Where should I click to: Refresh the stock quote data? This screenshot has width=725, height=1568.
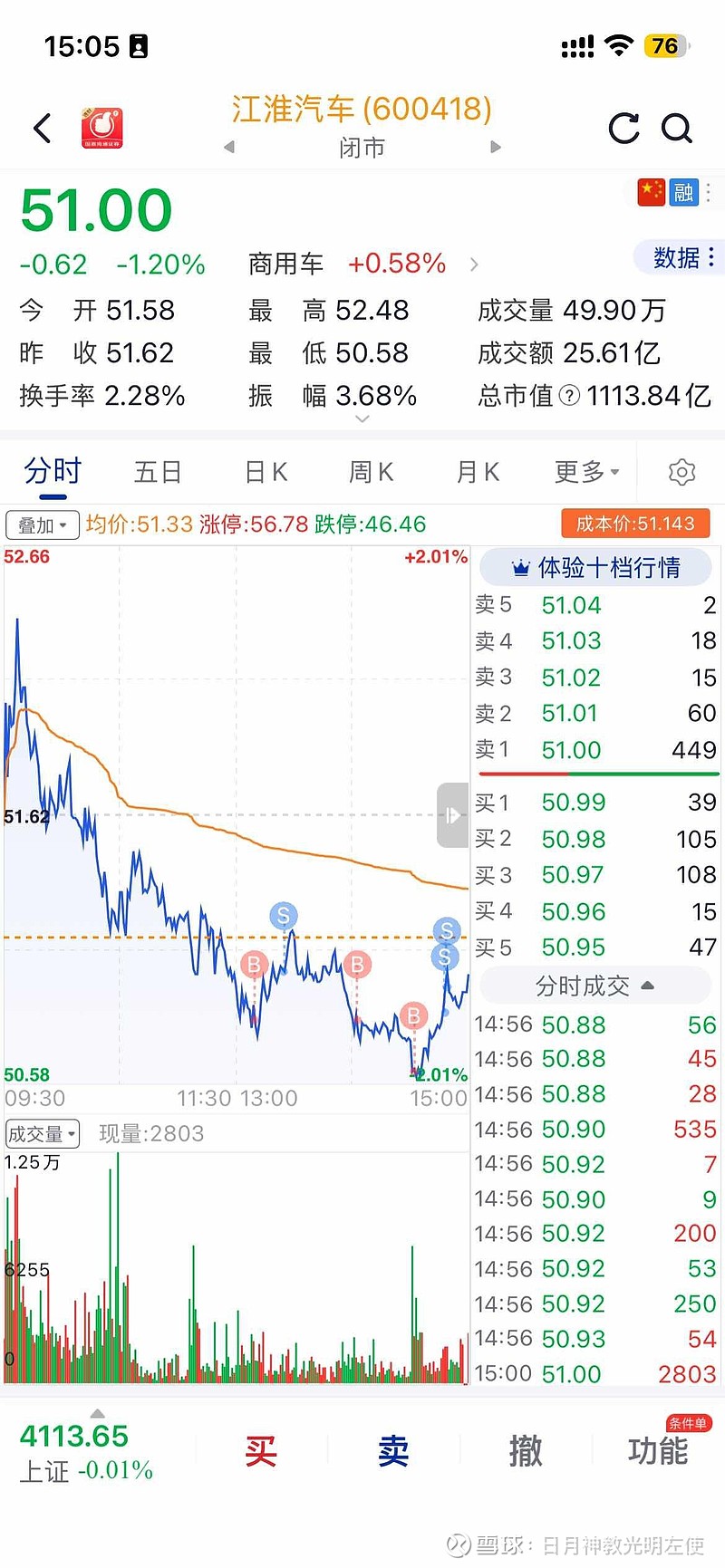tap(623, 129)
